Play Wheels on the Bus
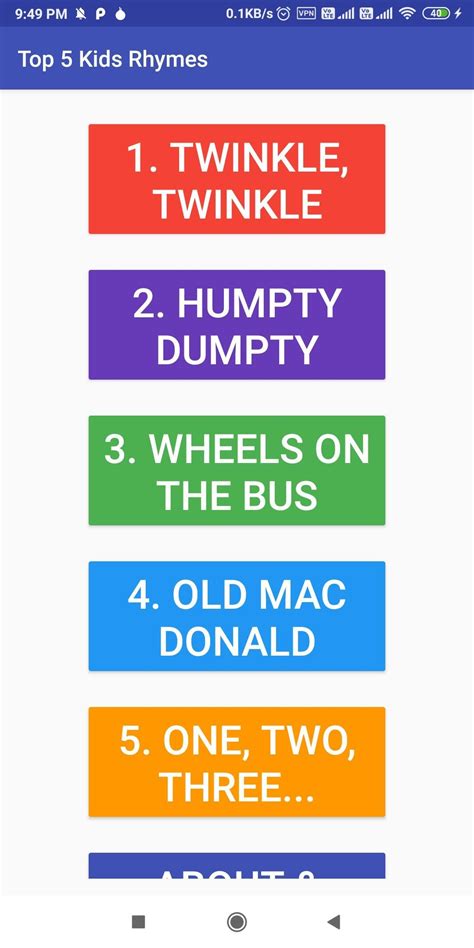The width and height of the screenshot is (474, 948). coord(237,470)
